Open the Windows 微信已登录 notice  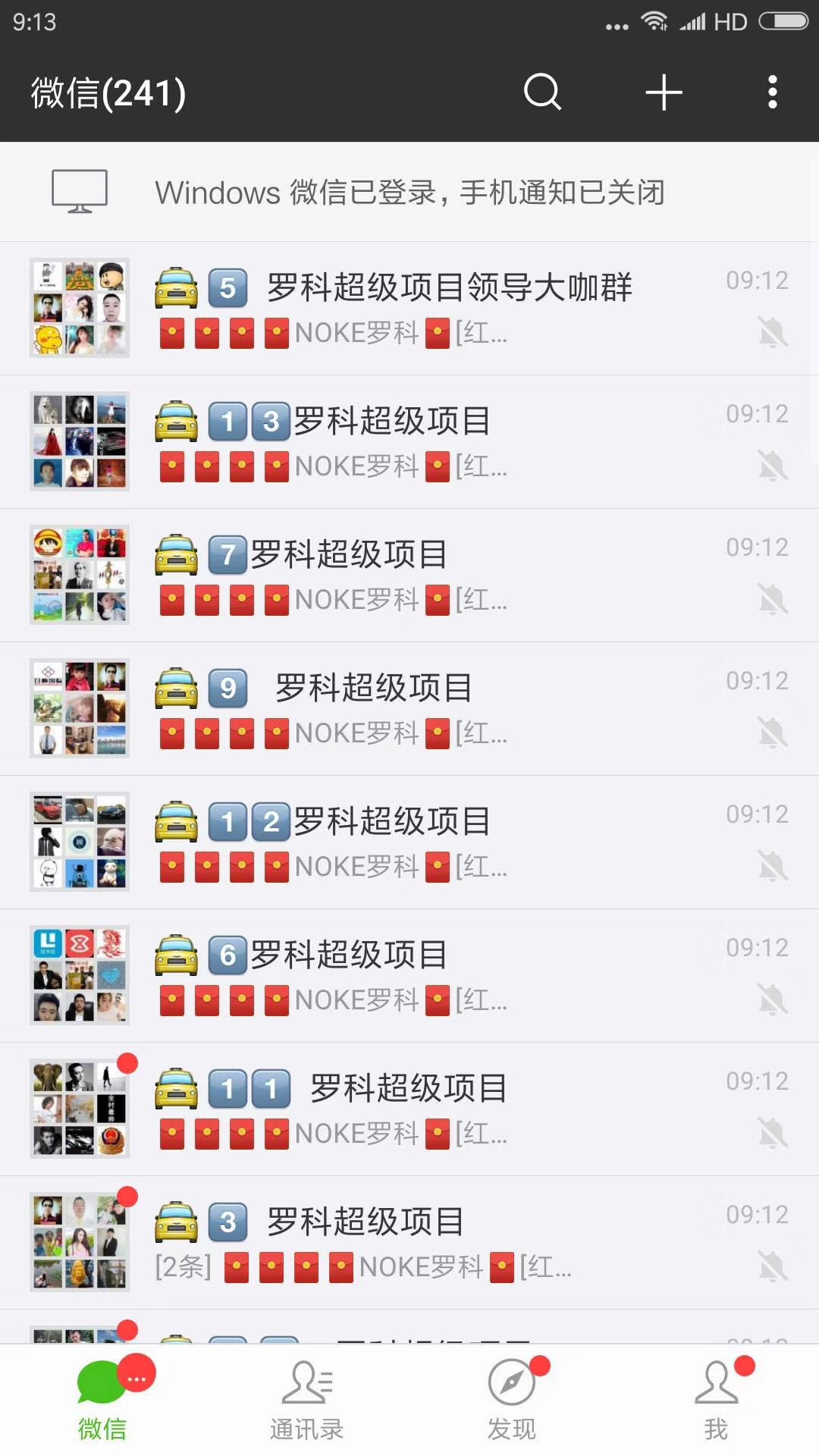coord(409,192)
